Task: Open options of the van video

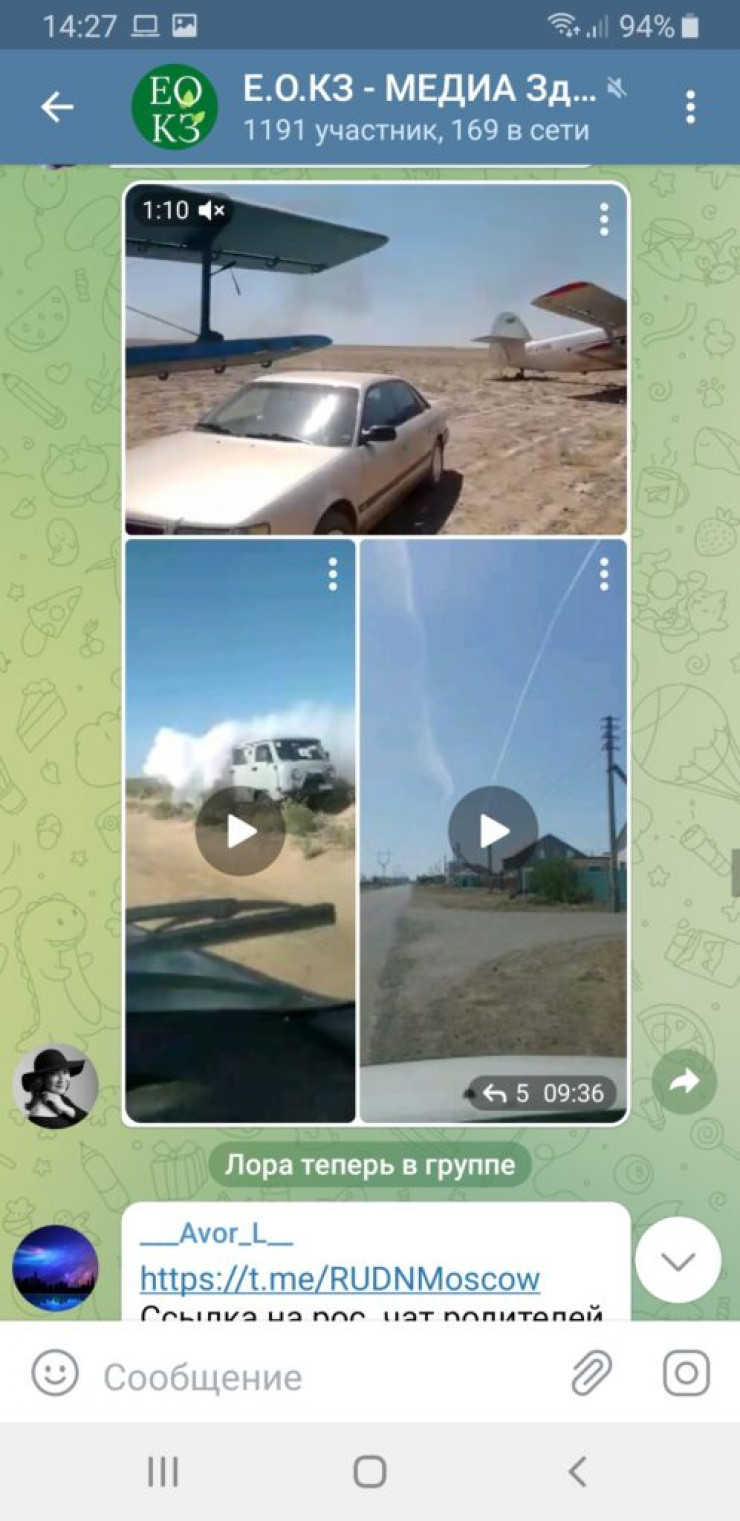Action: [333, 574]
